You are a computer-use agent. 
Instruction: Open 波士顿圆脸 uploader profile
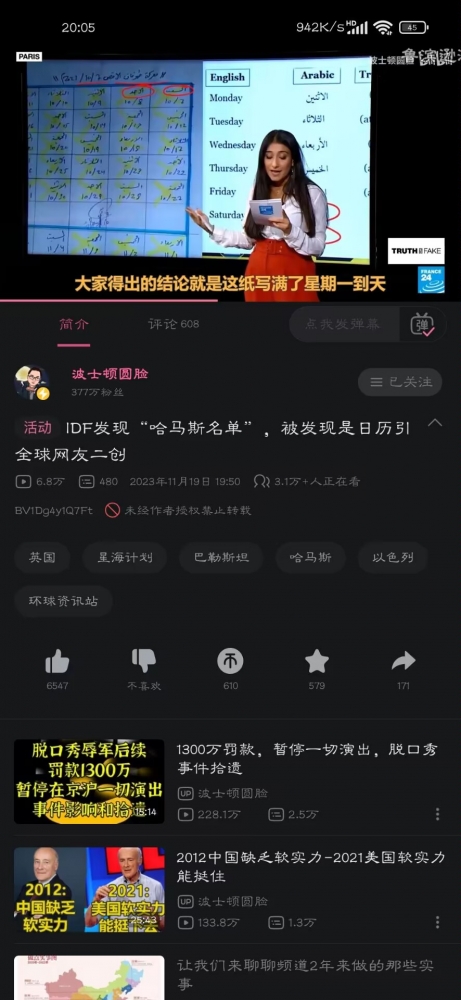[110, 374]
